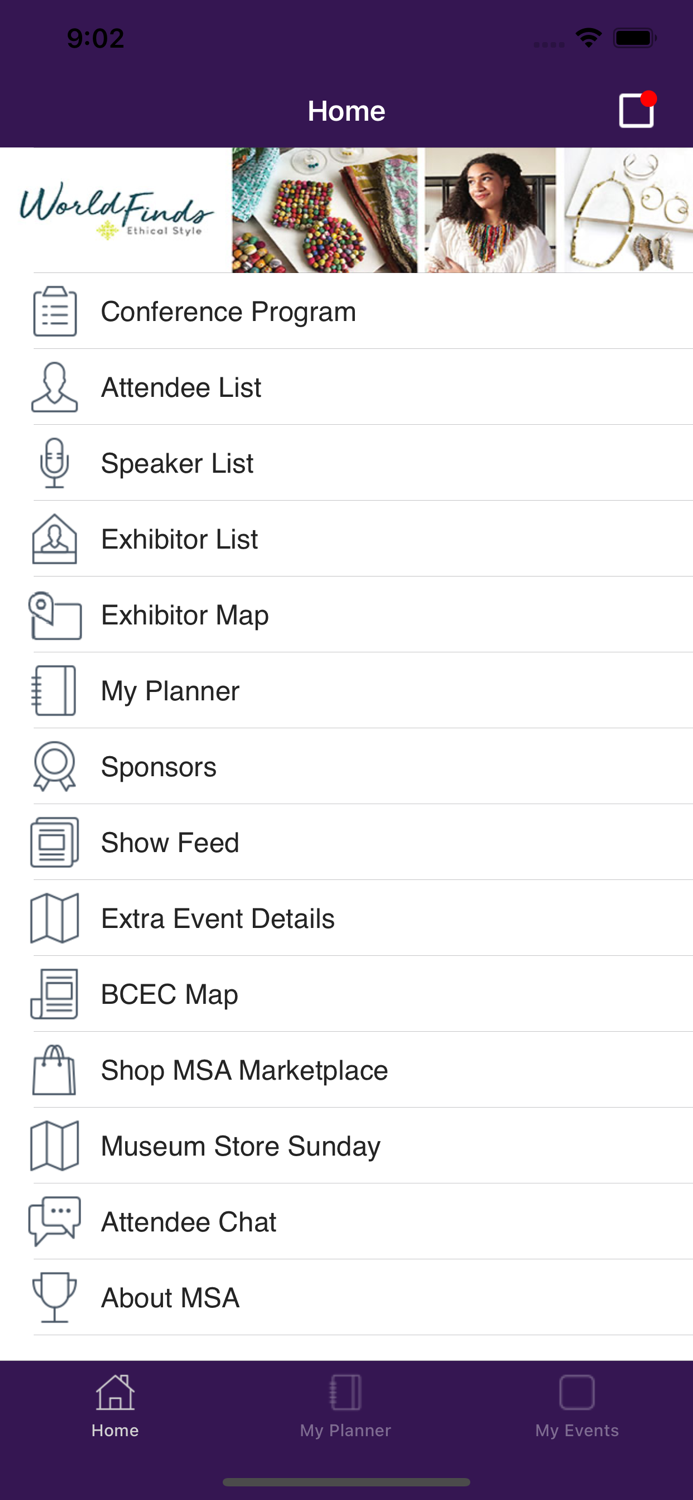693x1500 pixels.
Task: Open the BCEC Map
Action: [170, 996]
